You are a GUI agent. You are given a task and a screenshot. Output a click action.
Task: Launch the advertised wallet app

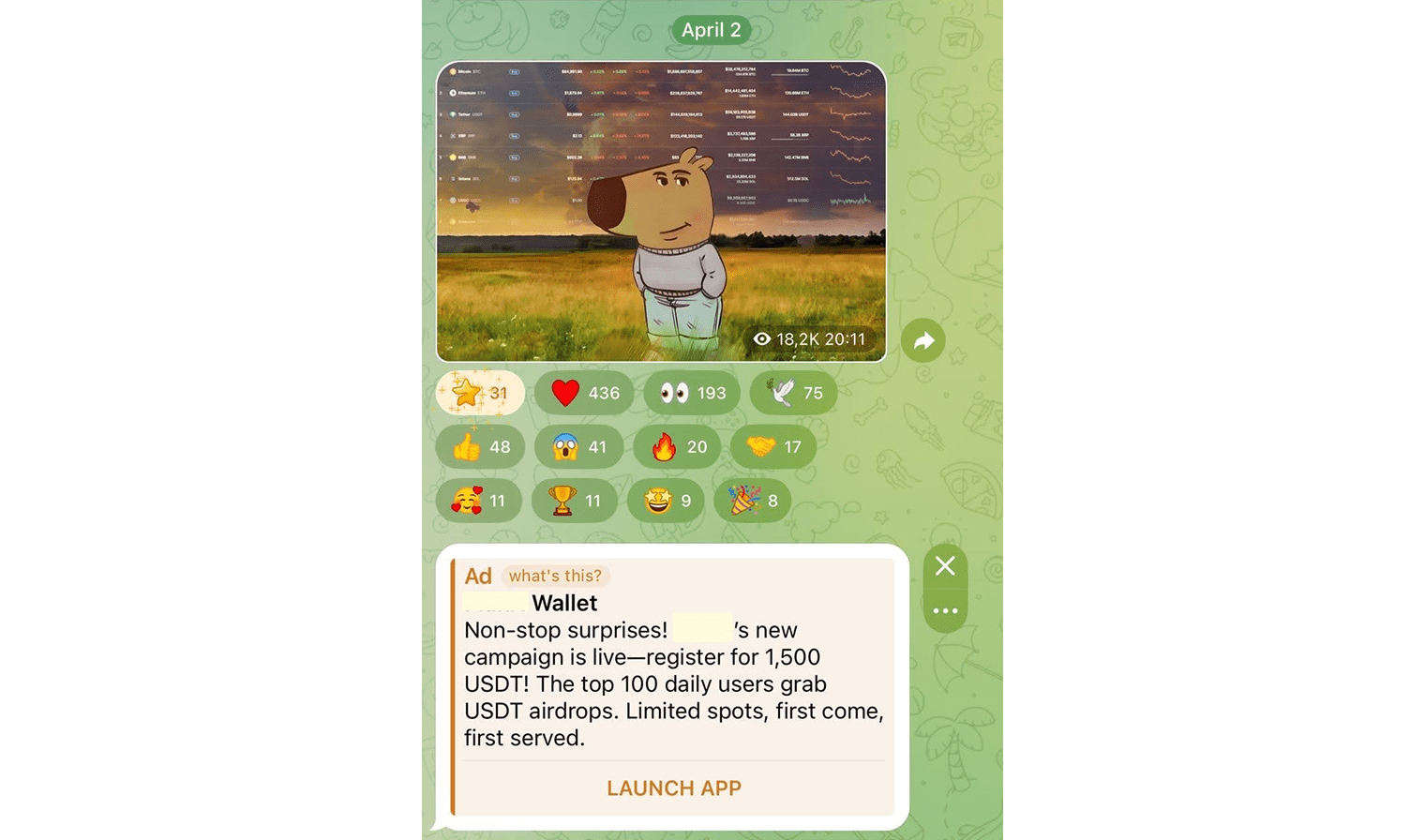click(673, 788)
